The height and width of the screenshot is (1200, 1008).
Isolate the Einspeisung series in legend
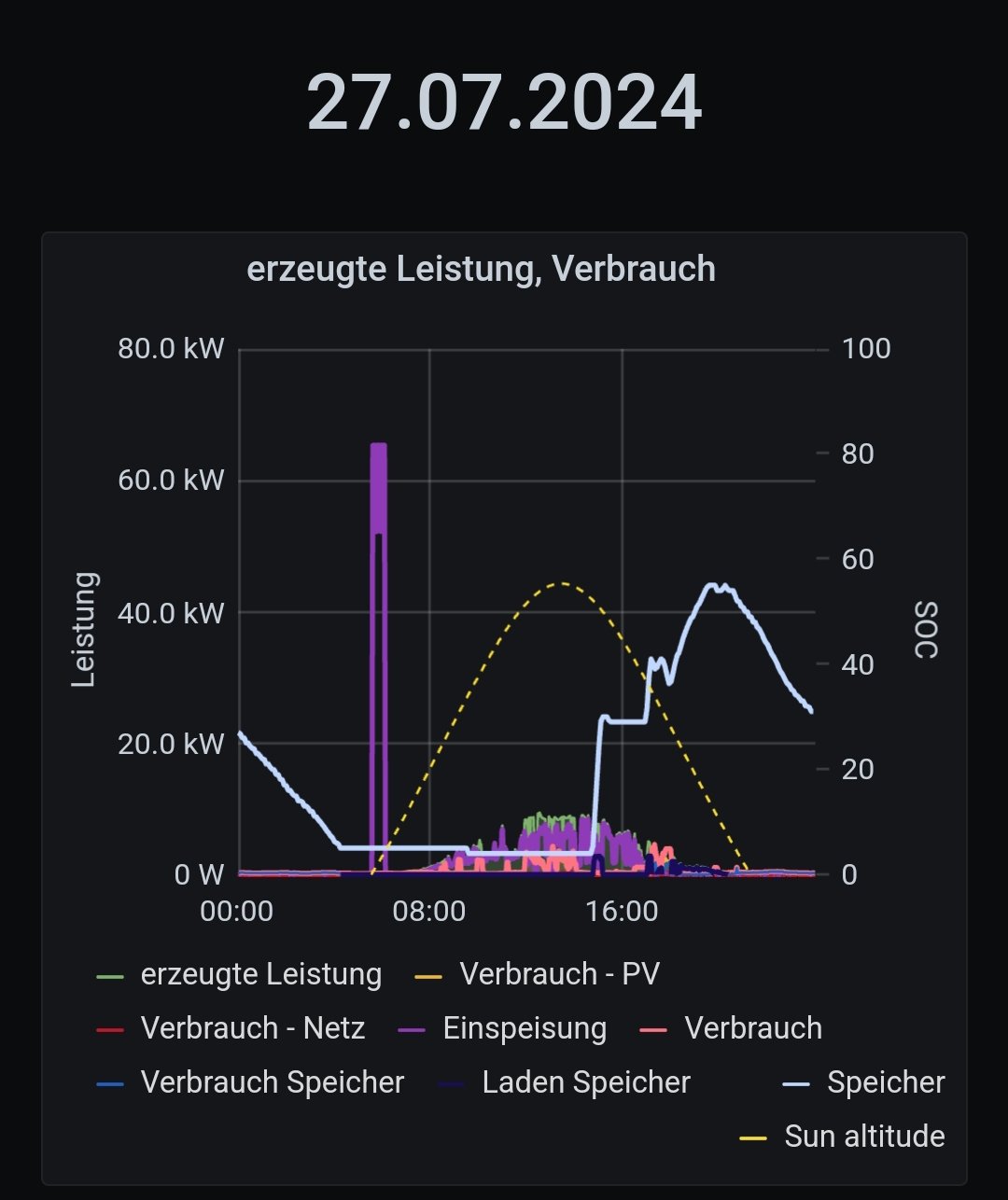tap(525, 1029)
